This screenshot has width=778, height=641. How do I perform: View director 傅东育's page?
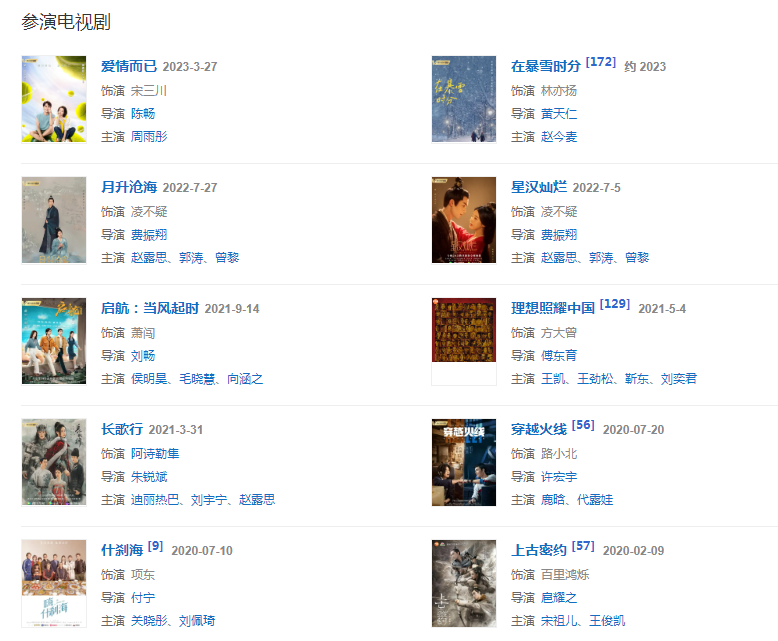pyautogui.click(x=559, y=356)
